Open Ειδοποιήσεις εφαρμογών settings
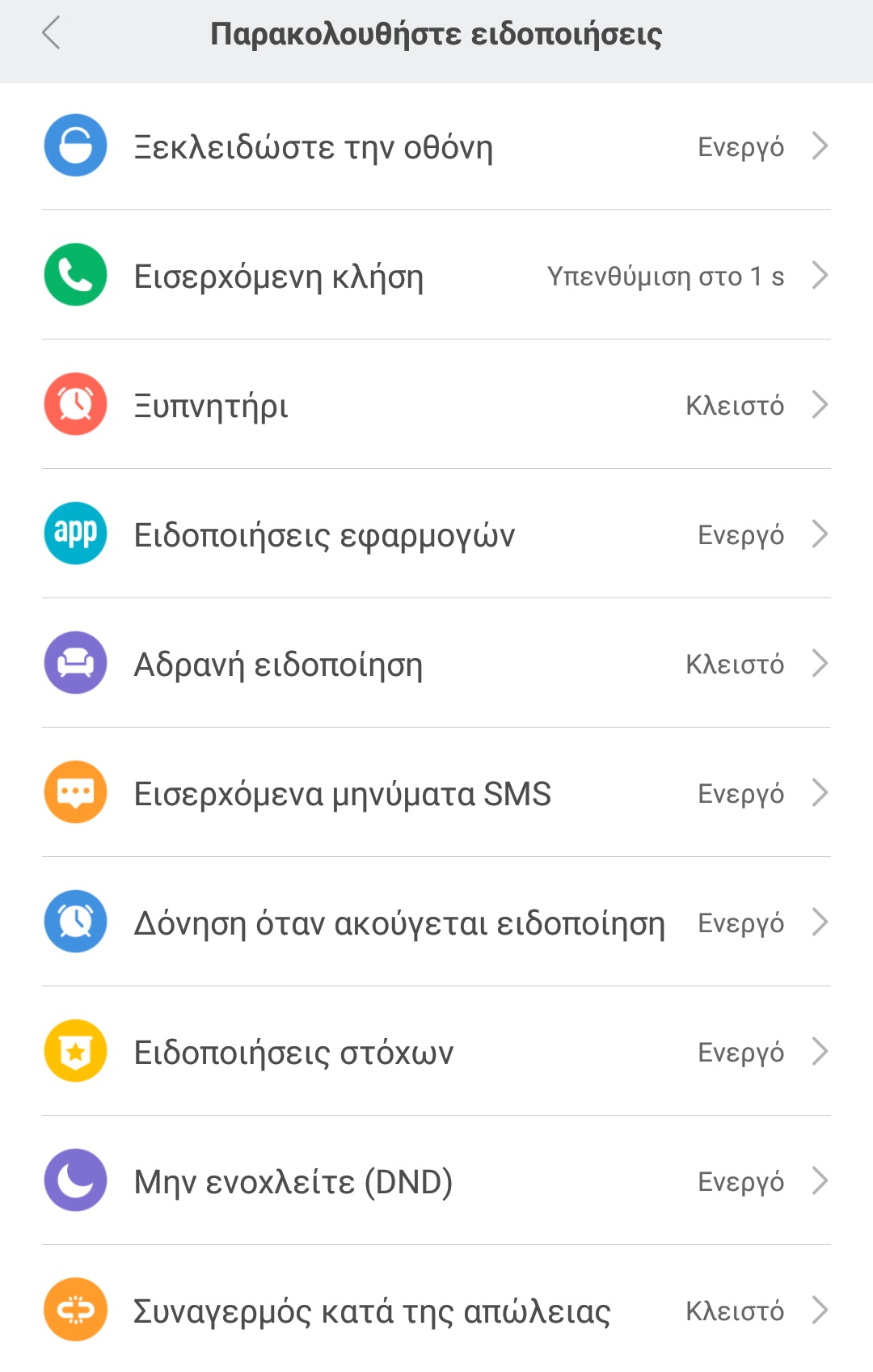873x1372 pixels. pos(436,534)
